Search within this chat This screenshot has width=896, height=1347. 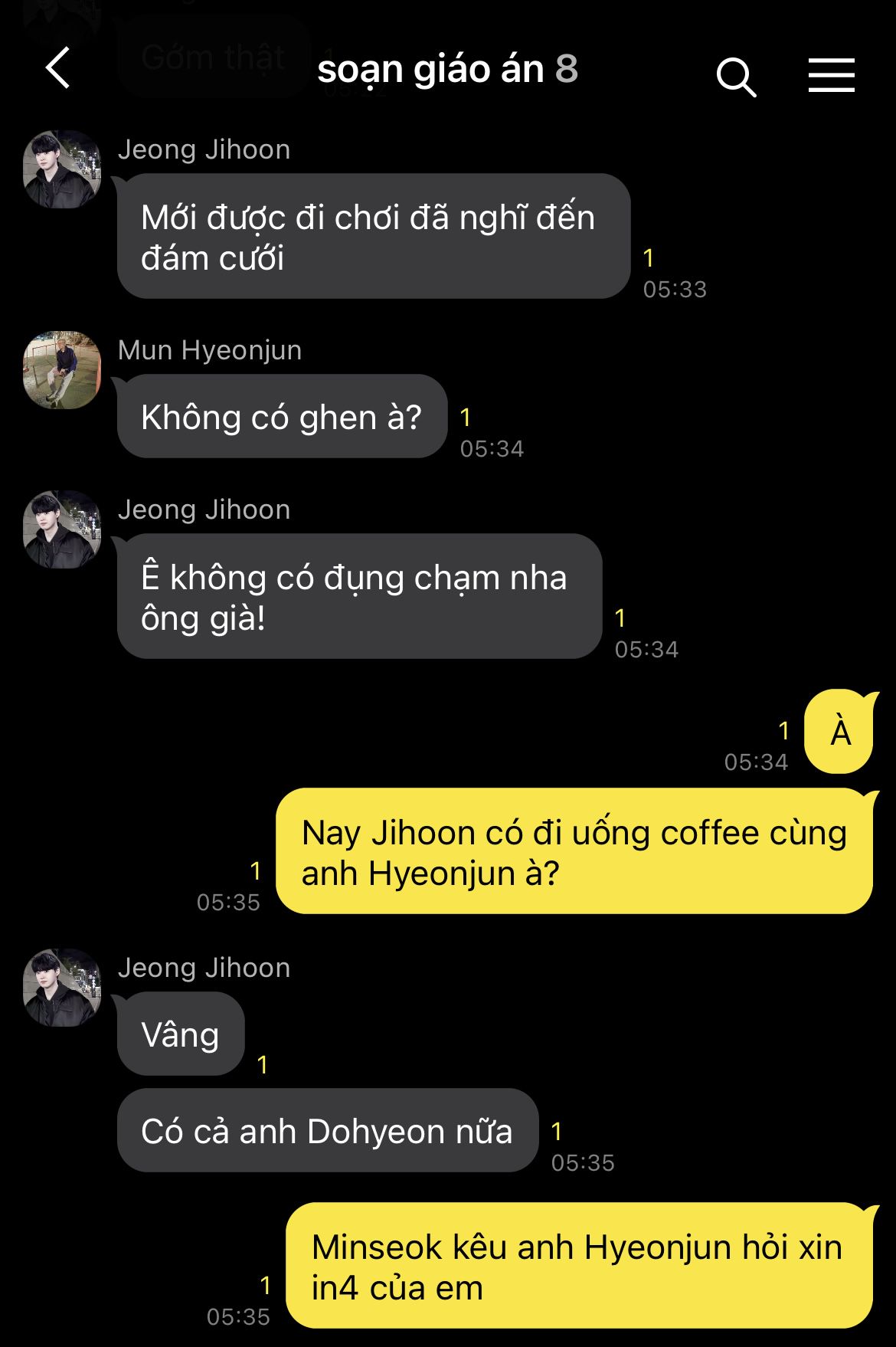tap(735, 77)
